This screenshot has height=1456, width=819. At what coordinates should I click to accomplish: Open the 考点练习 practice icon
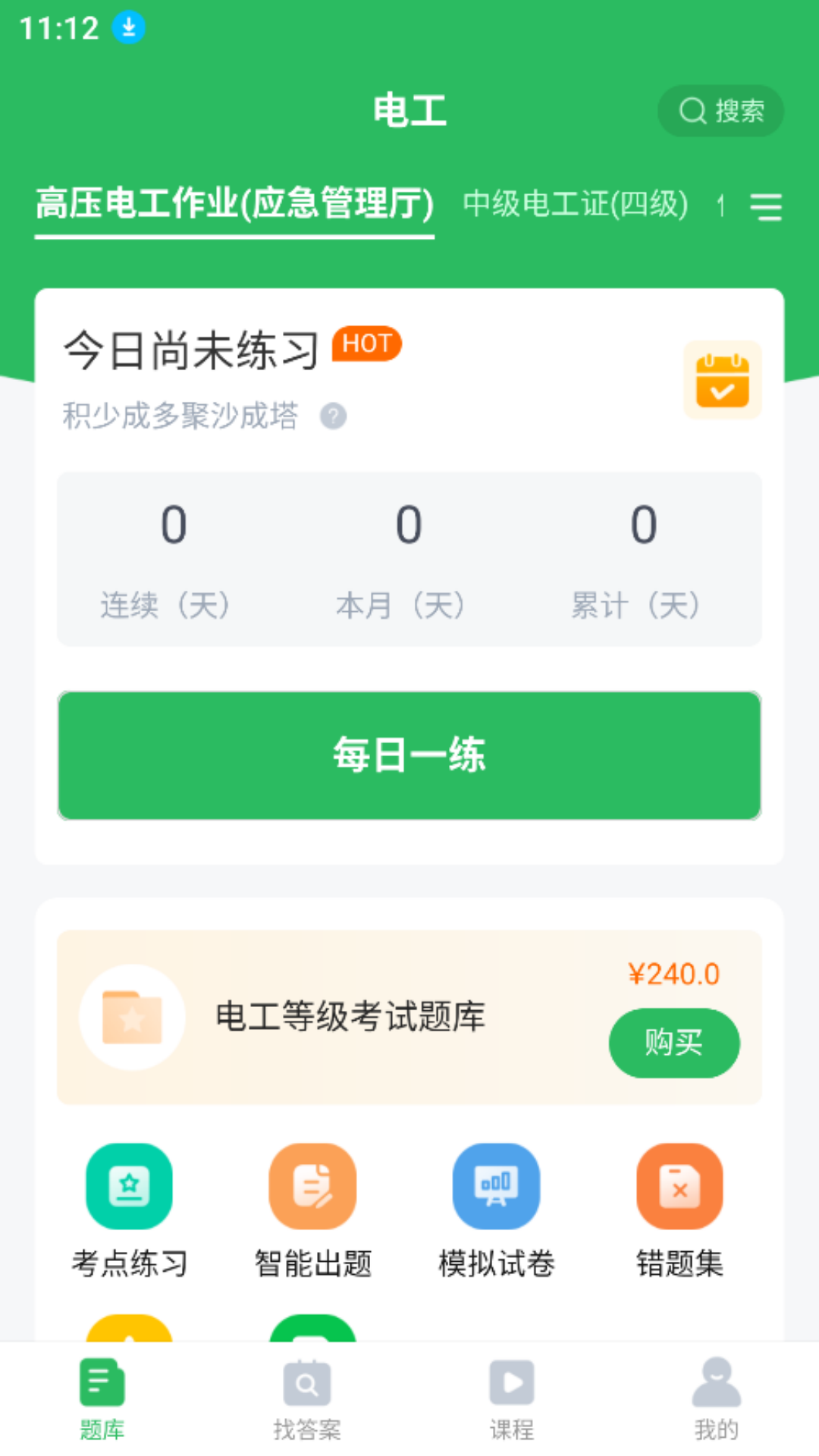tap(129, 1187)
